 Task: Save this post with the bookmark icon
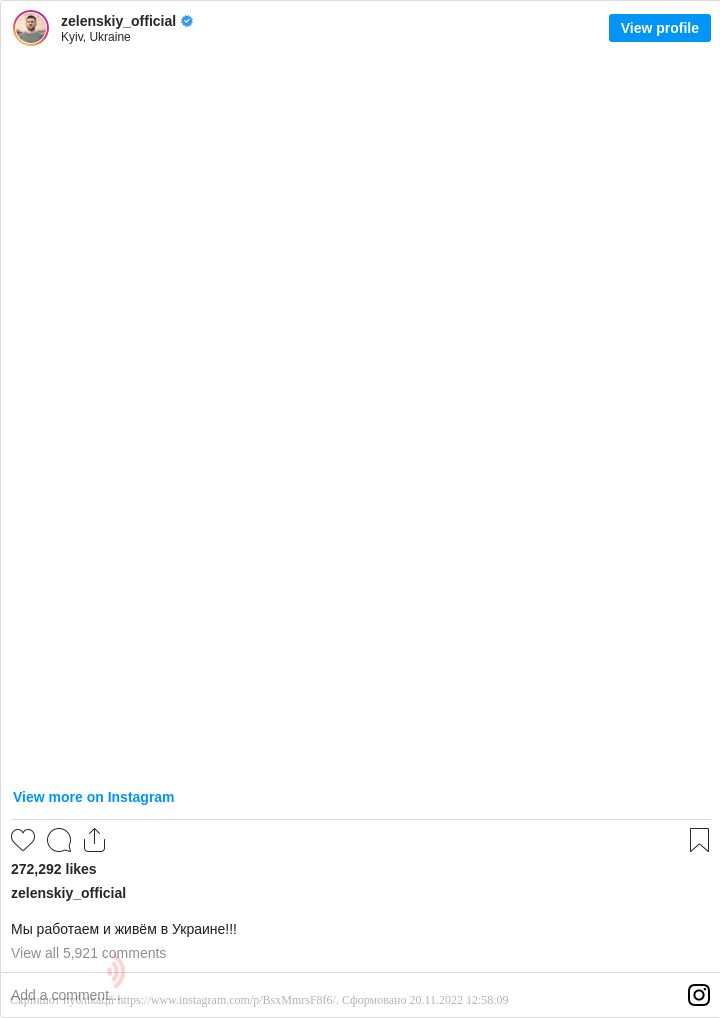(x=699, y=840)
